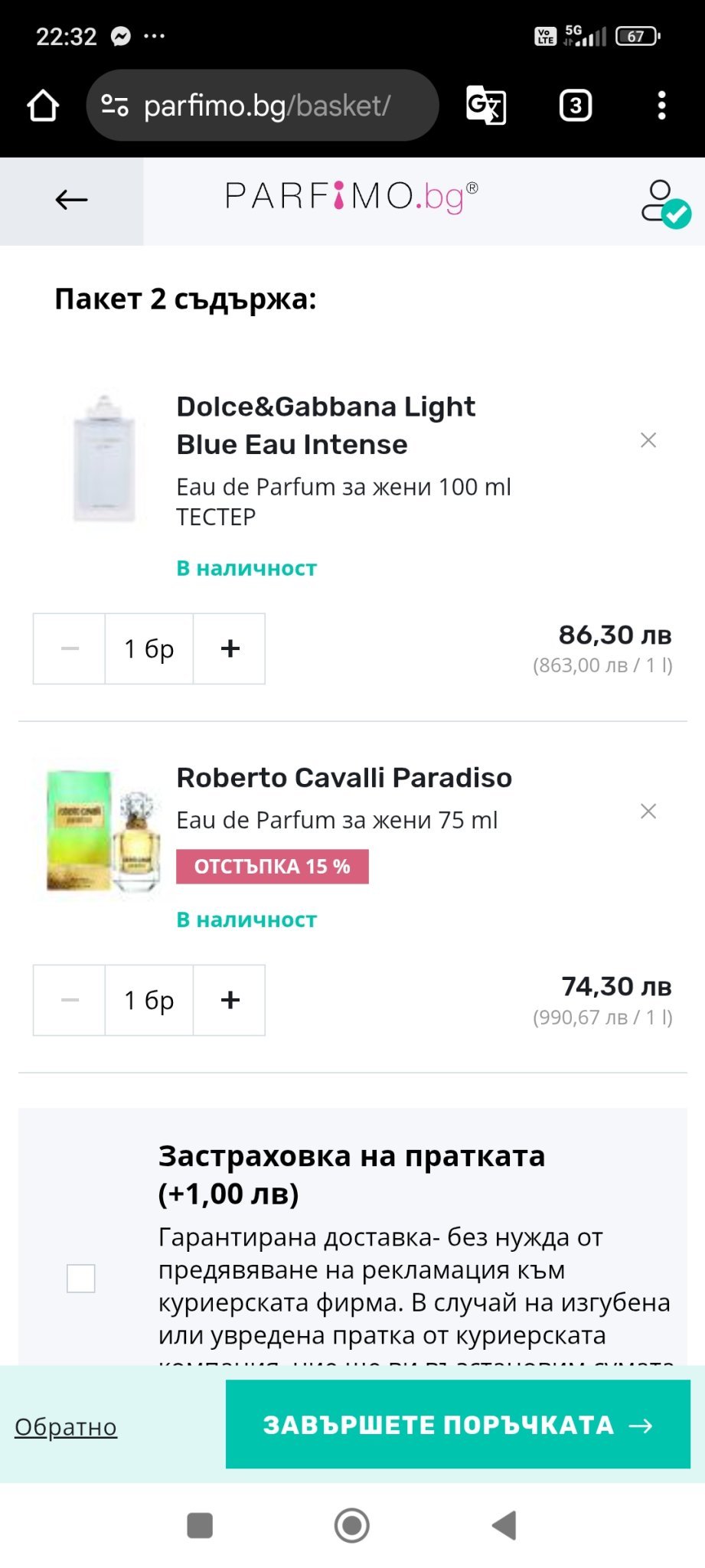Follow the Обратно link
The image size is (705, 1568).
(x=66, y=1426)
